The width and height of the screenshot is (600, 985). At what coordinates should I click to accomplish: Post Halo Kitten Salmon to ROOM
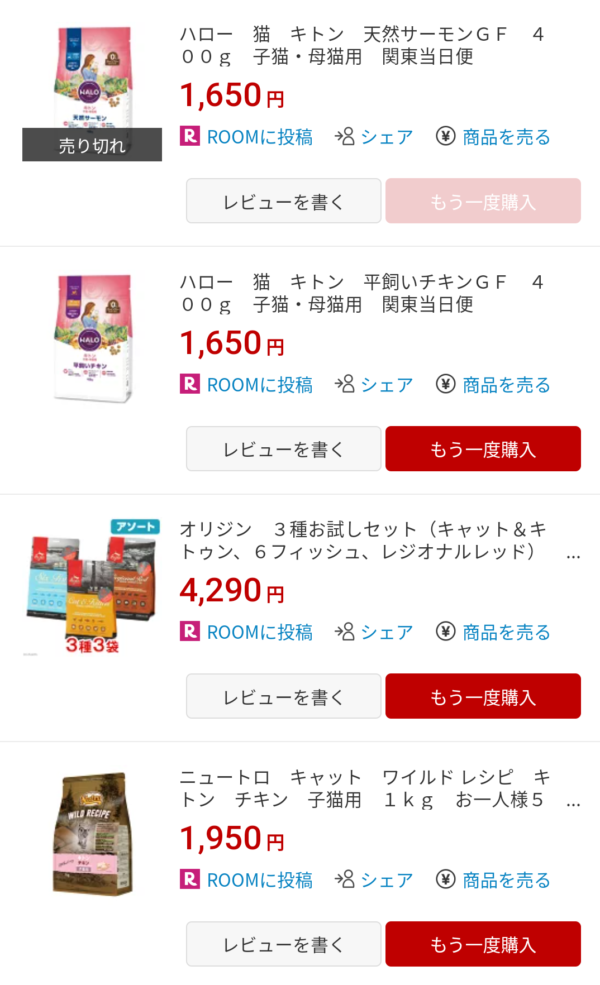[x=247, y=137]
